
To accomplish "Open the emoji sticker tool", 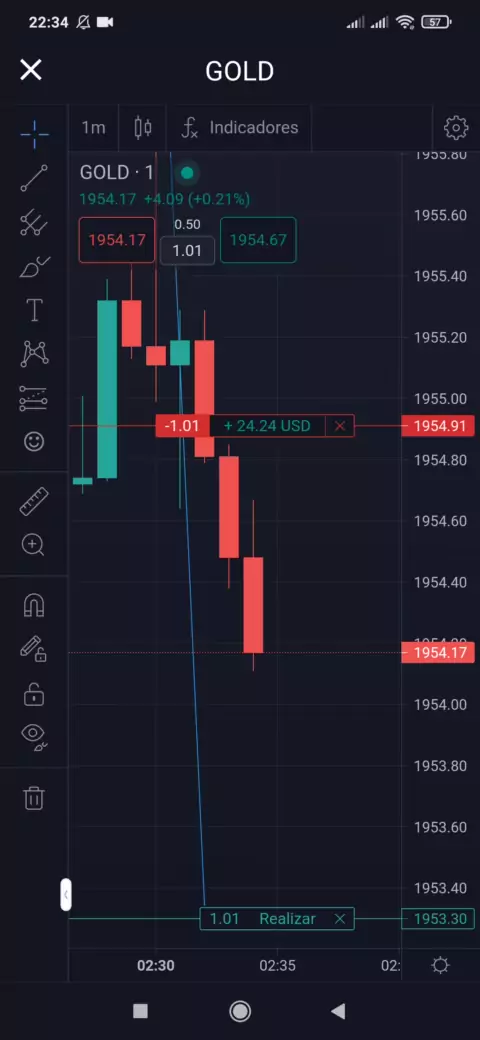I will coord(34,442).
